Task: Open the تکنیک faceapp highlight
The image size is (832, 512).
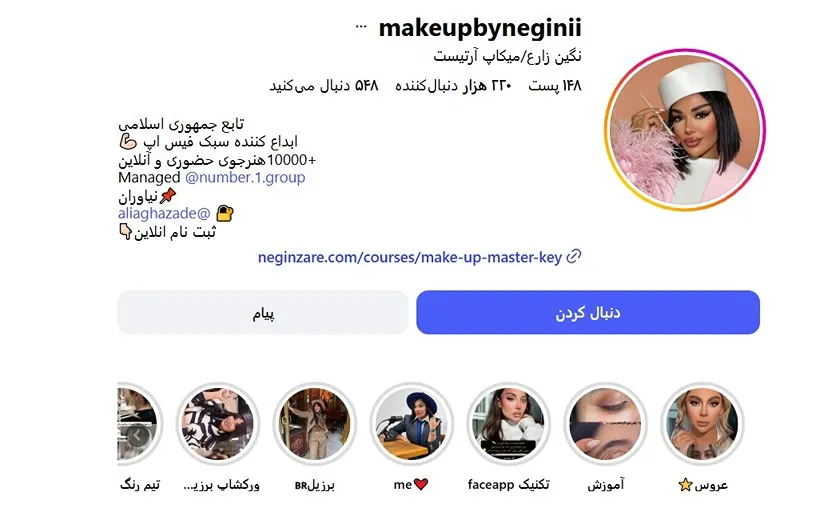Action: [x=509, y=425]
